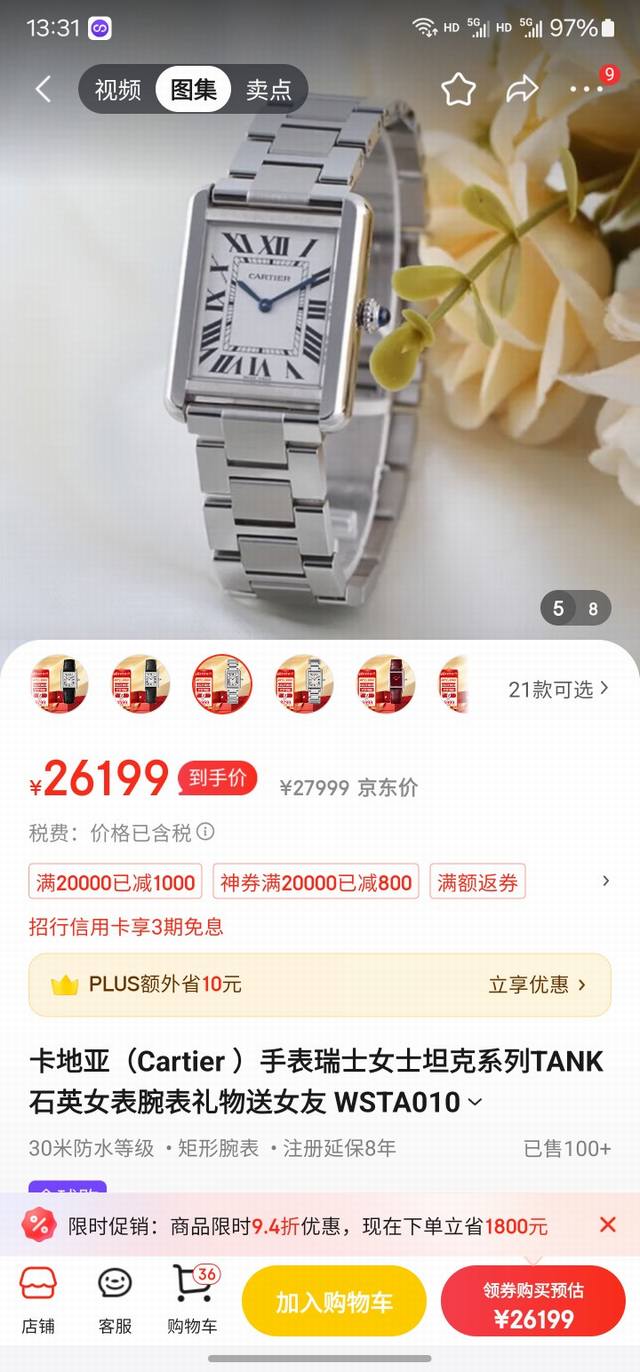
Task: Open the 满20000已减1000 coupon details
Action: click(115, 882)
